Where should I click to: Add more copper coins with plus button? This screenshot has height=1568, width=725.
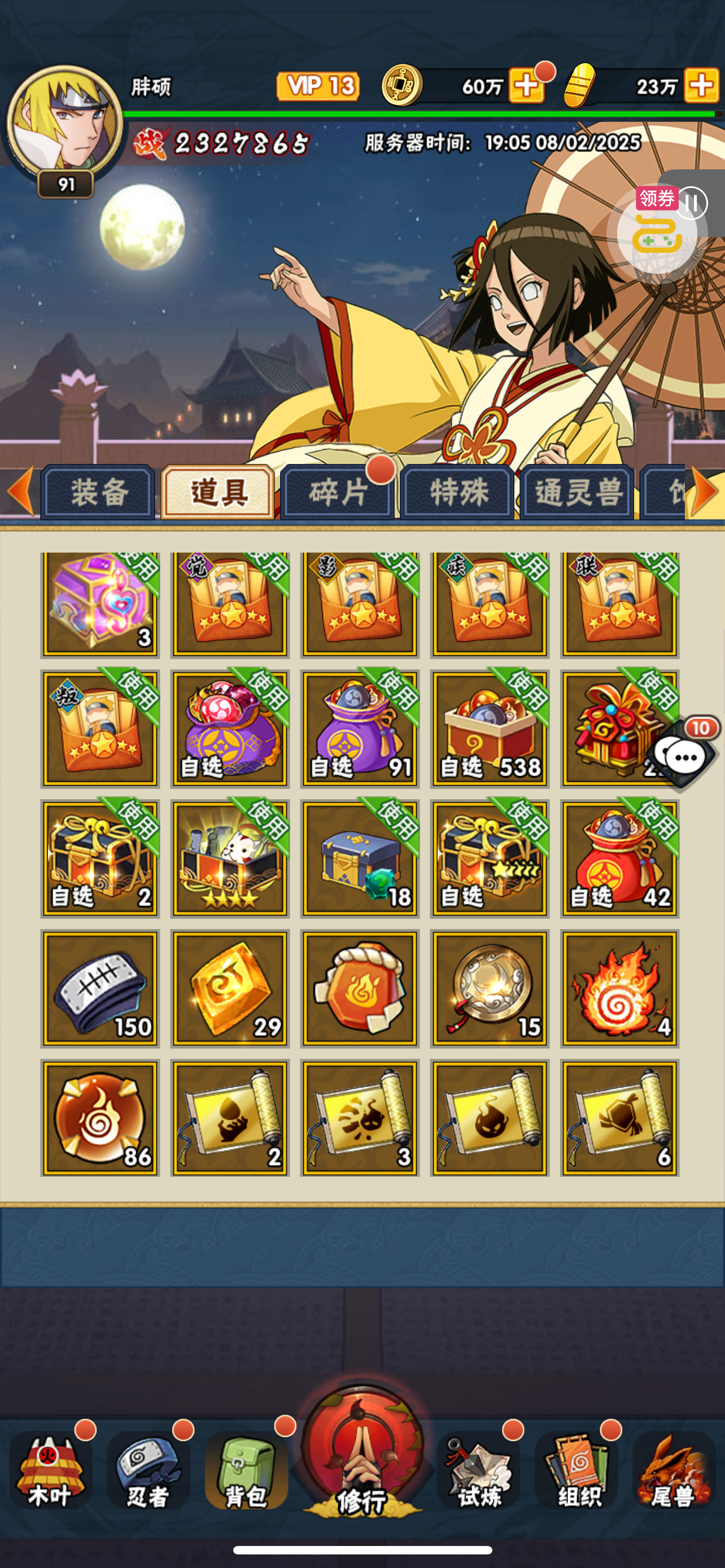[x=527, y=85]
